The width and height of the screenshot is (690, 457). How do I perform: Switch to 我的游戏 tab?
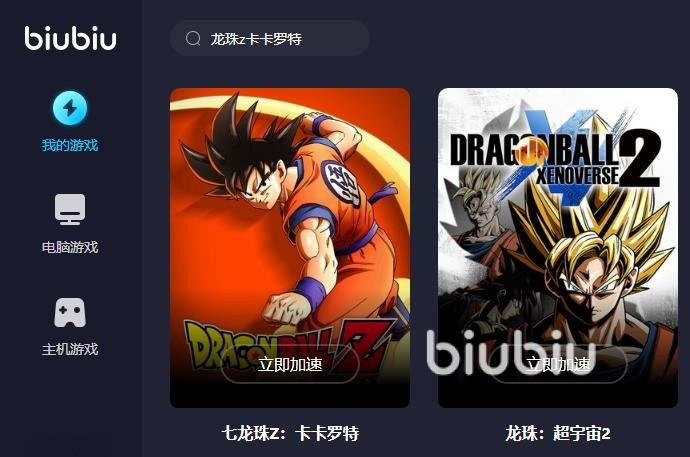coord(70,122)
